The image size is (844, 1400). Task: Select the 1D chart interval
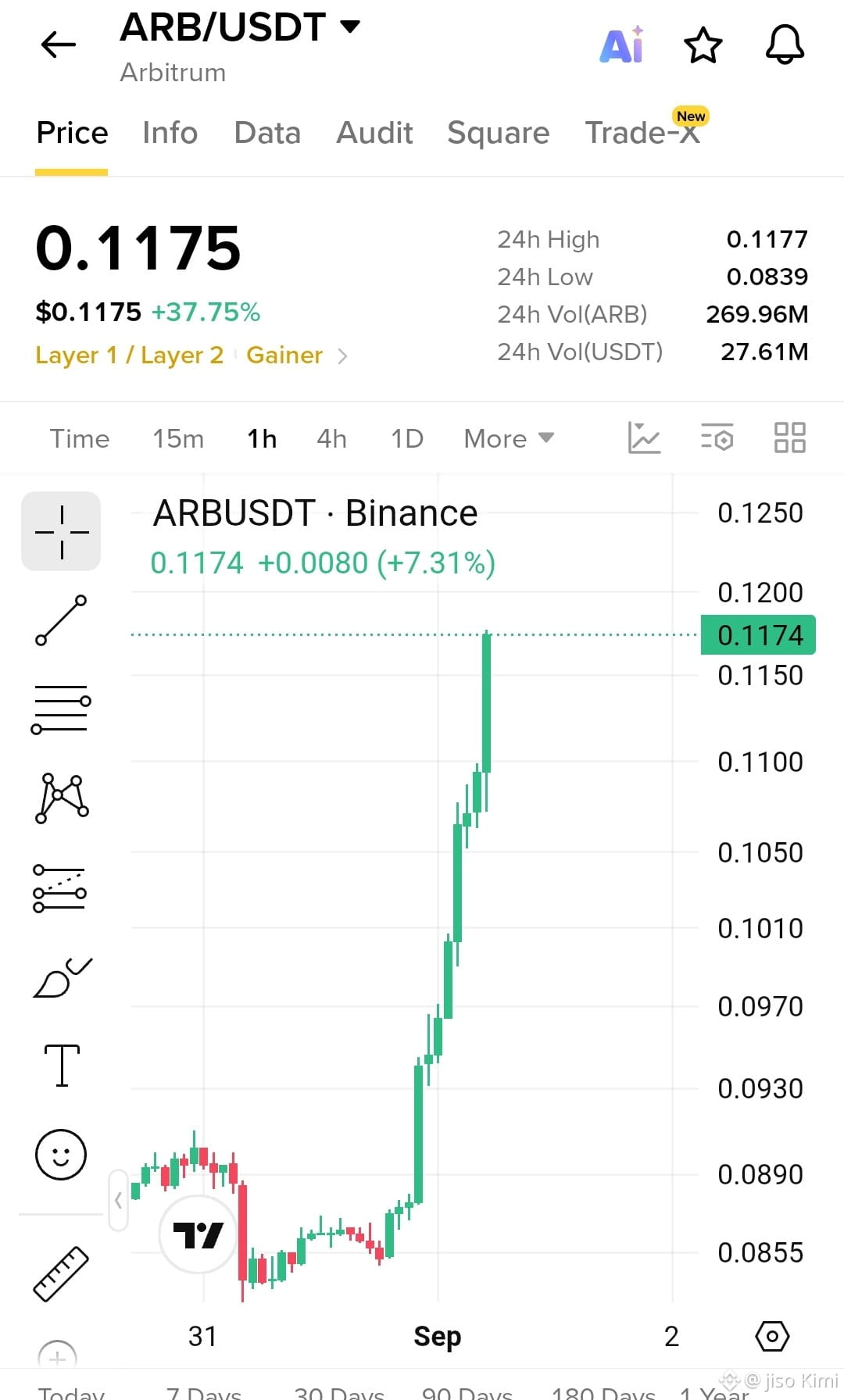pyautogui.click(x=407, y=438)
